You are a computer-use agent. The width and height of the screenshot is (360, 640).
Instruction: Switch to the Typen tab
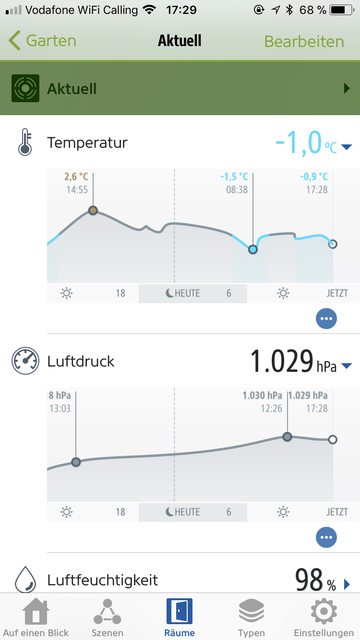tap(251, 617)
